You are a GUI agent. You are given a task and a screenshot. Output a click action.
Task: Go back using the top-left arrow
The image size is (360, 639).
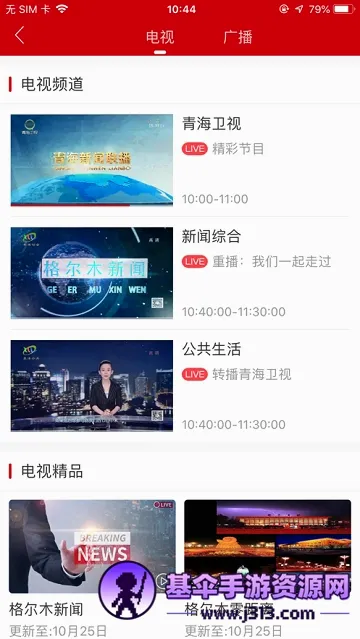point(20,35)
